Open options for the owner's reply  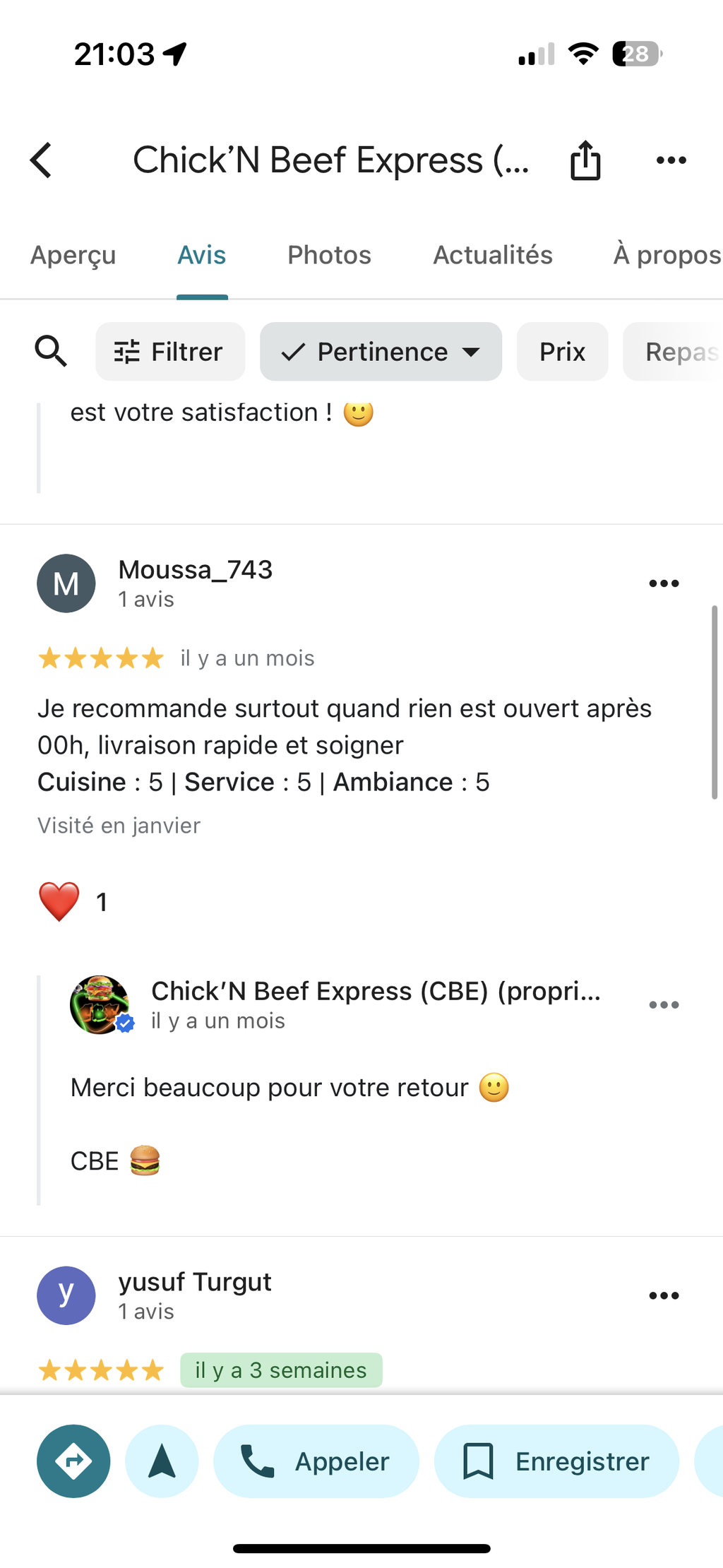point(664,1005)
